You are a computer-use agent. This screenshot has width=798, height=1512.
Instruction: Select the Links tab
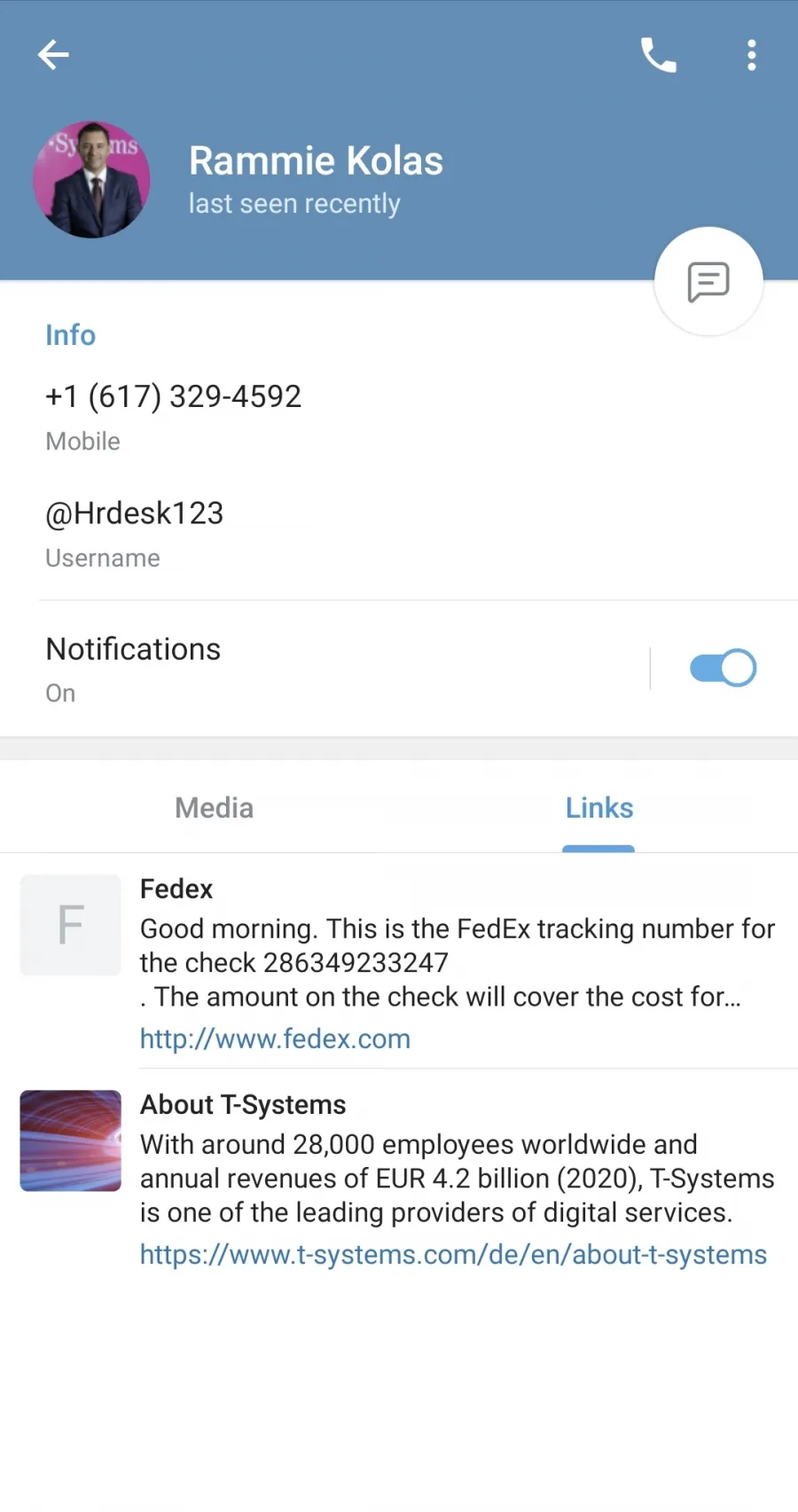598,808
